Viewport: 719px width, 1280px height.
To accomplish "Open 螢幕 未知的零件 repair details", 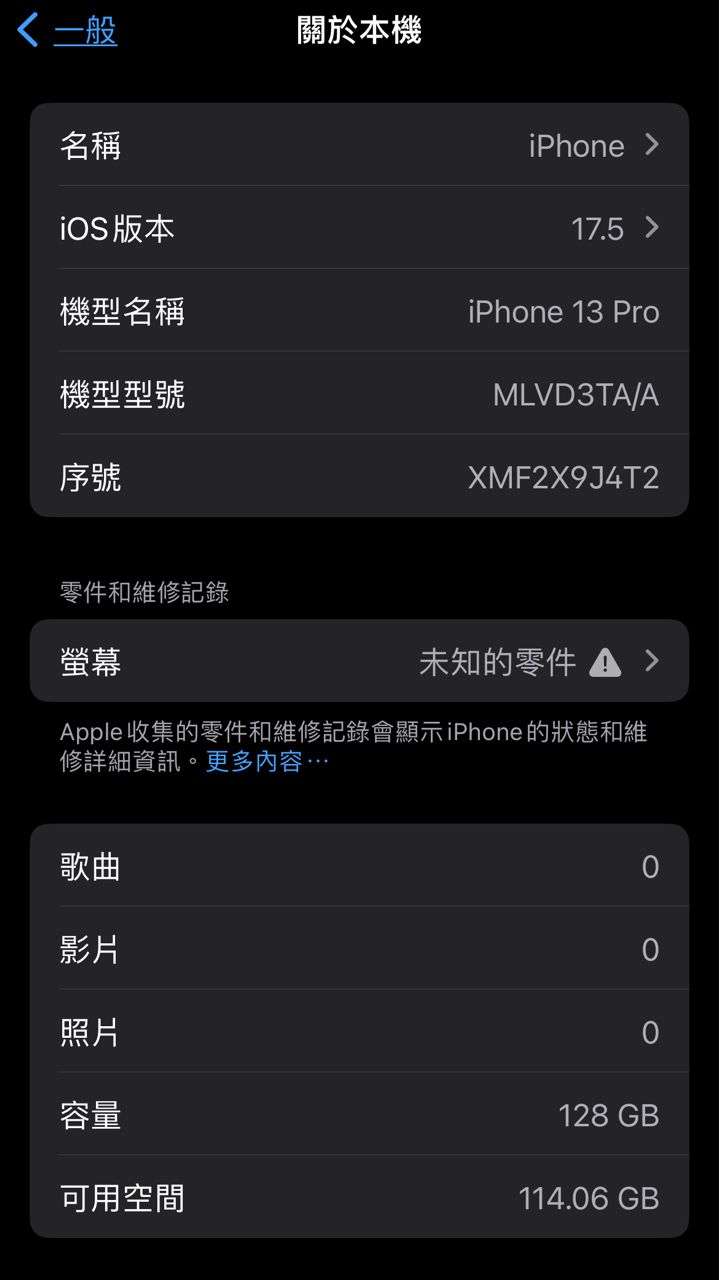I will (x=359, y=661).
